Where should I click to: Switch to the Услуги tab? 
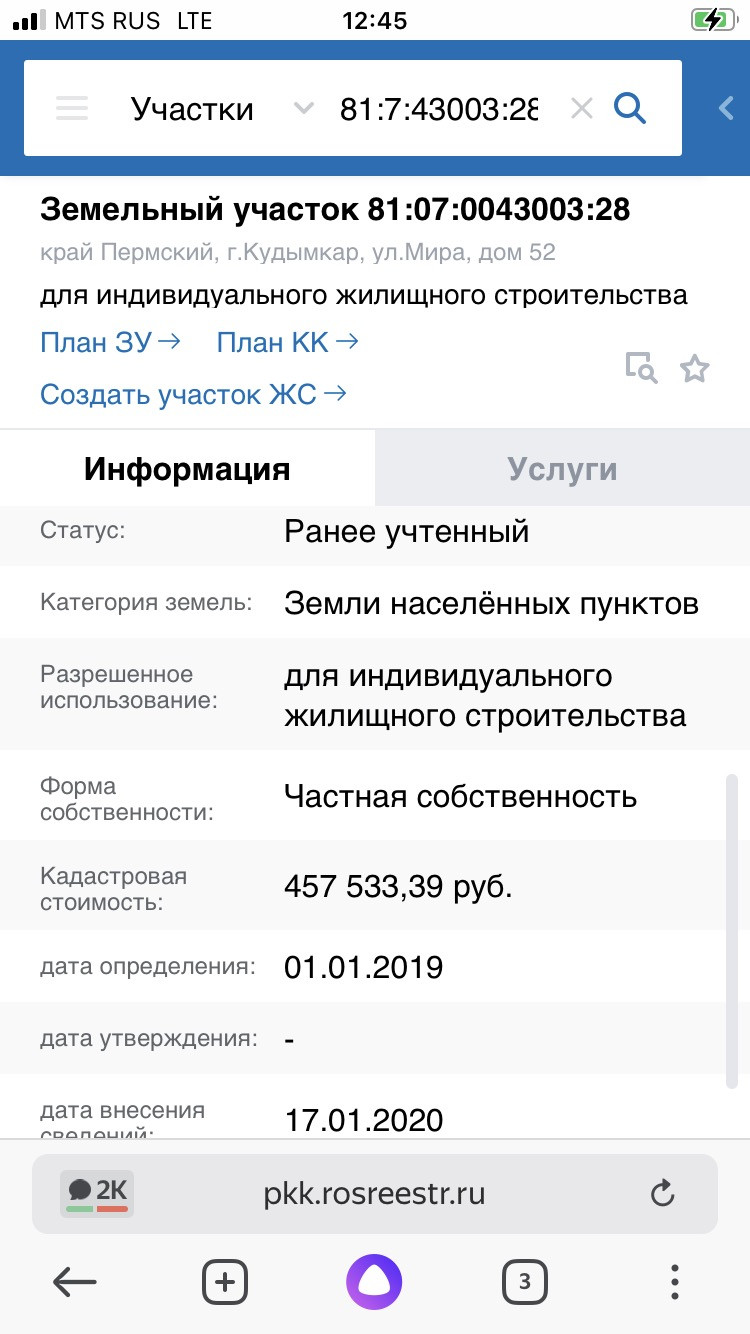point(562,469)
